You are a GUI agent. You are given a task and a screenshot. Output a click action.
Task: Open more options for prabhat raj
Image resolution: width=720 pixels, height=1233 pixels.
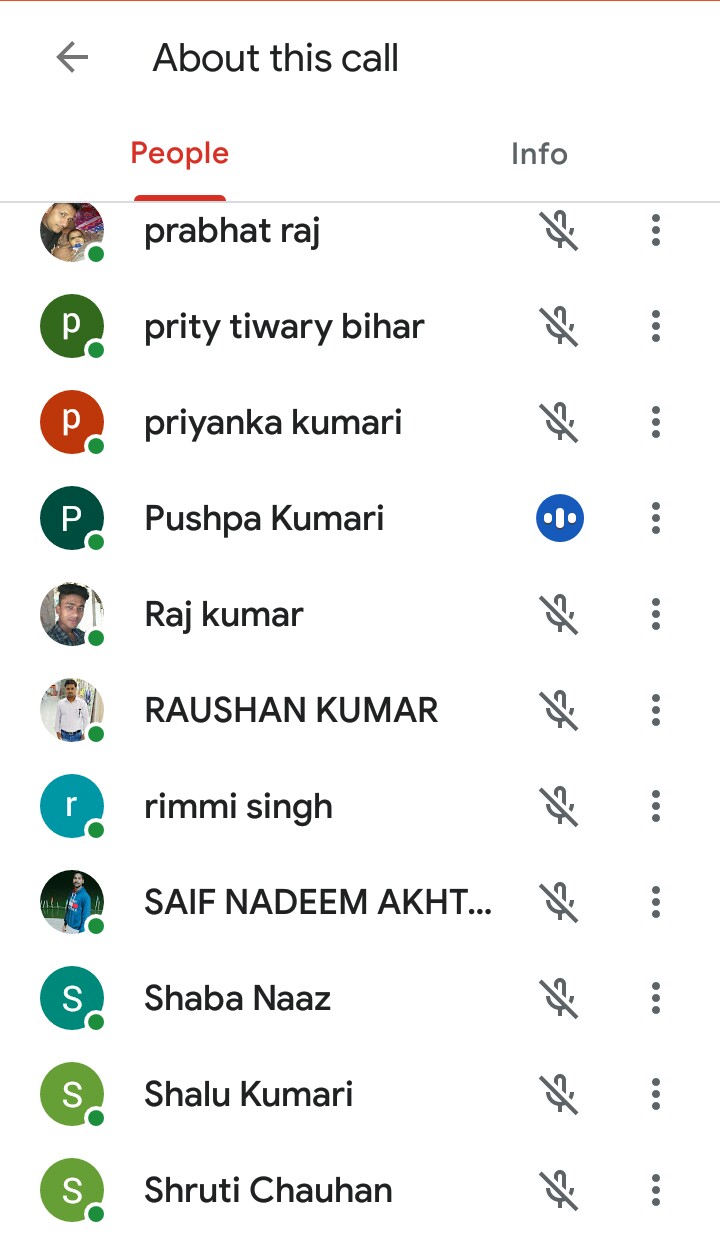656,231
